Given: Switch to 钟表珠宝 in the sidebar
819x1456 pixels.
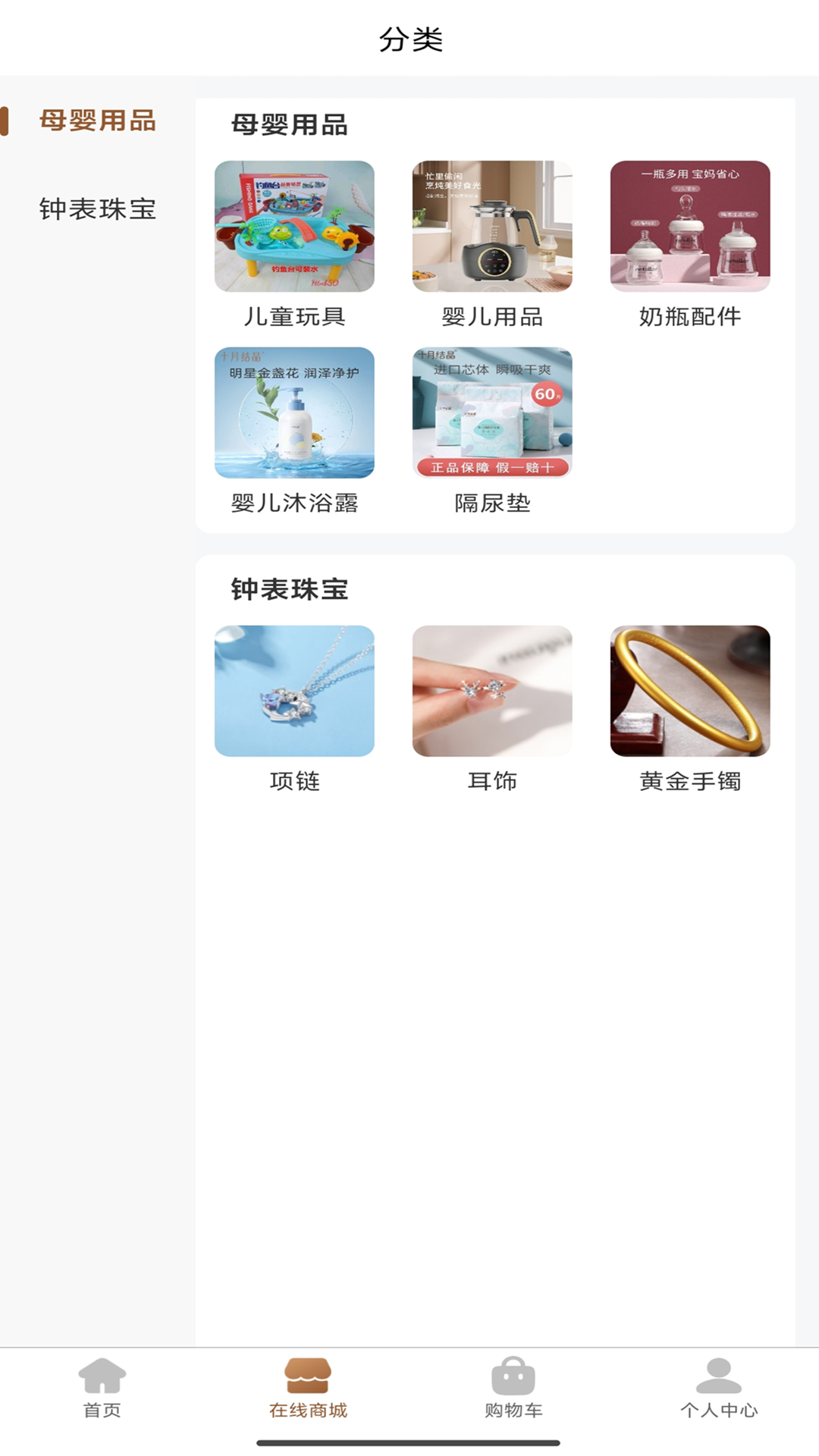Looking at the screenshot, I should (97, 209).
